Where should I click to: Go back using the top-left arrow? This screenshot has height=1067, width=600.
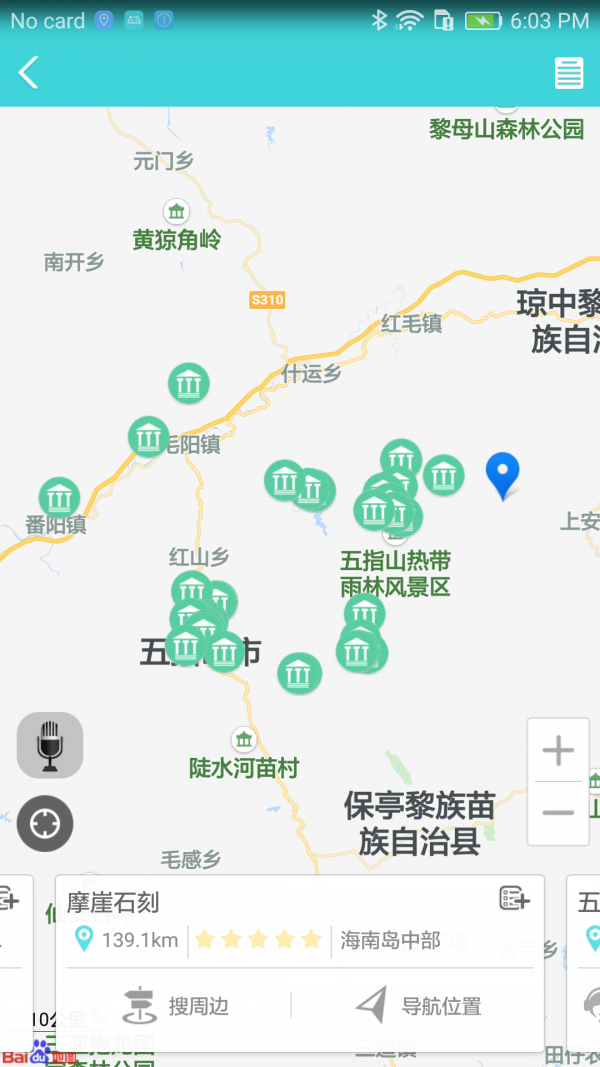(x=28, y=72)
